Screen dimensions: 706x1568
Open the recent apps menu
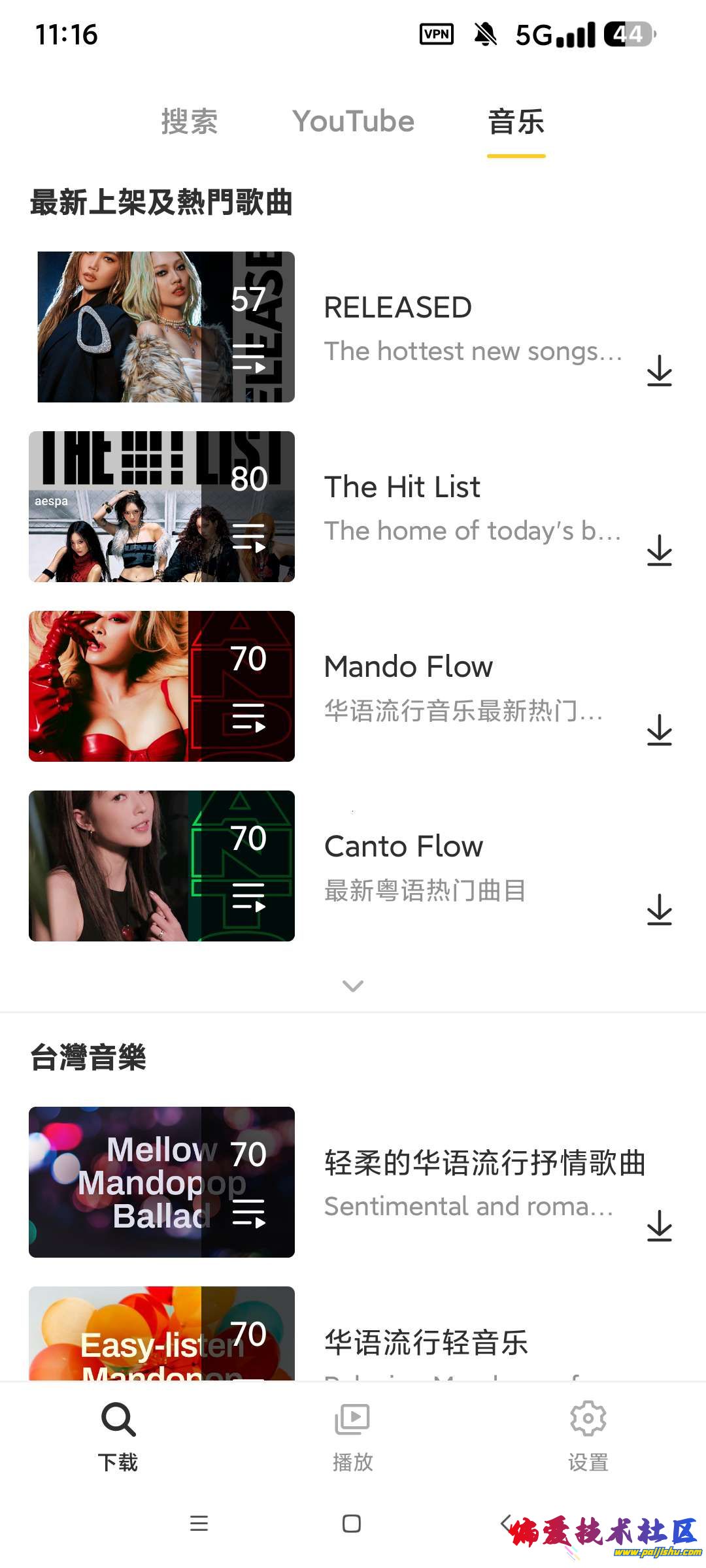tap(199, 1524)
